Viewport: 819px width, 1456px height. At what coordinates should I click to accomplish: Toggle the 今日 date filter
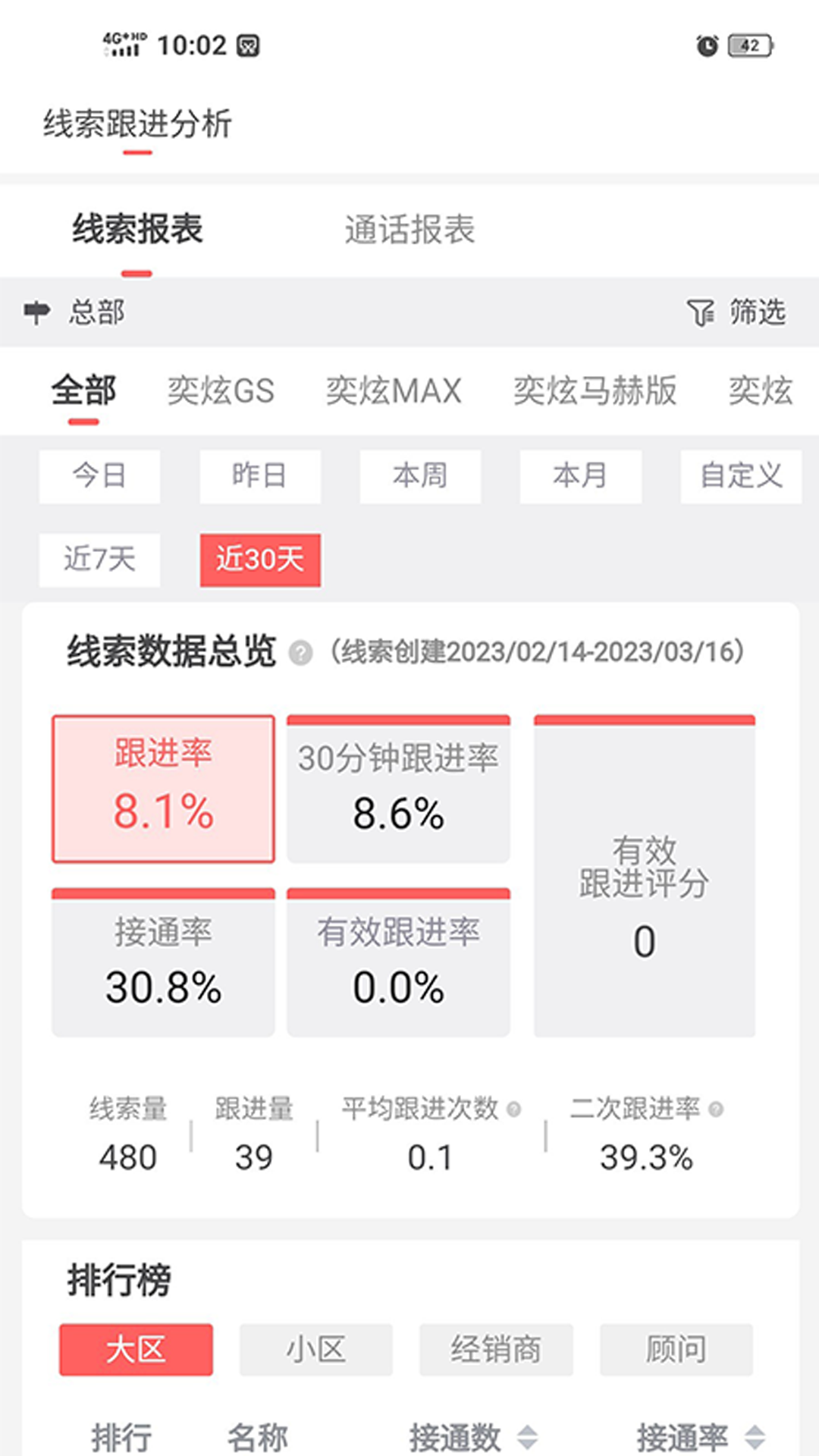point(99,475)
